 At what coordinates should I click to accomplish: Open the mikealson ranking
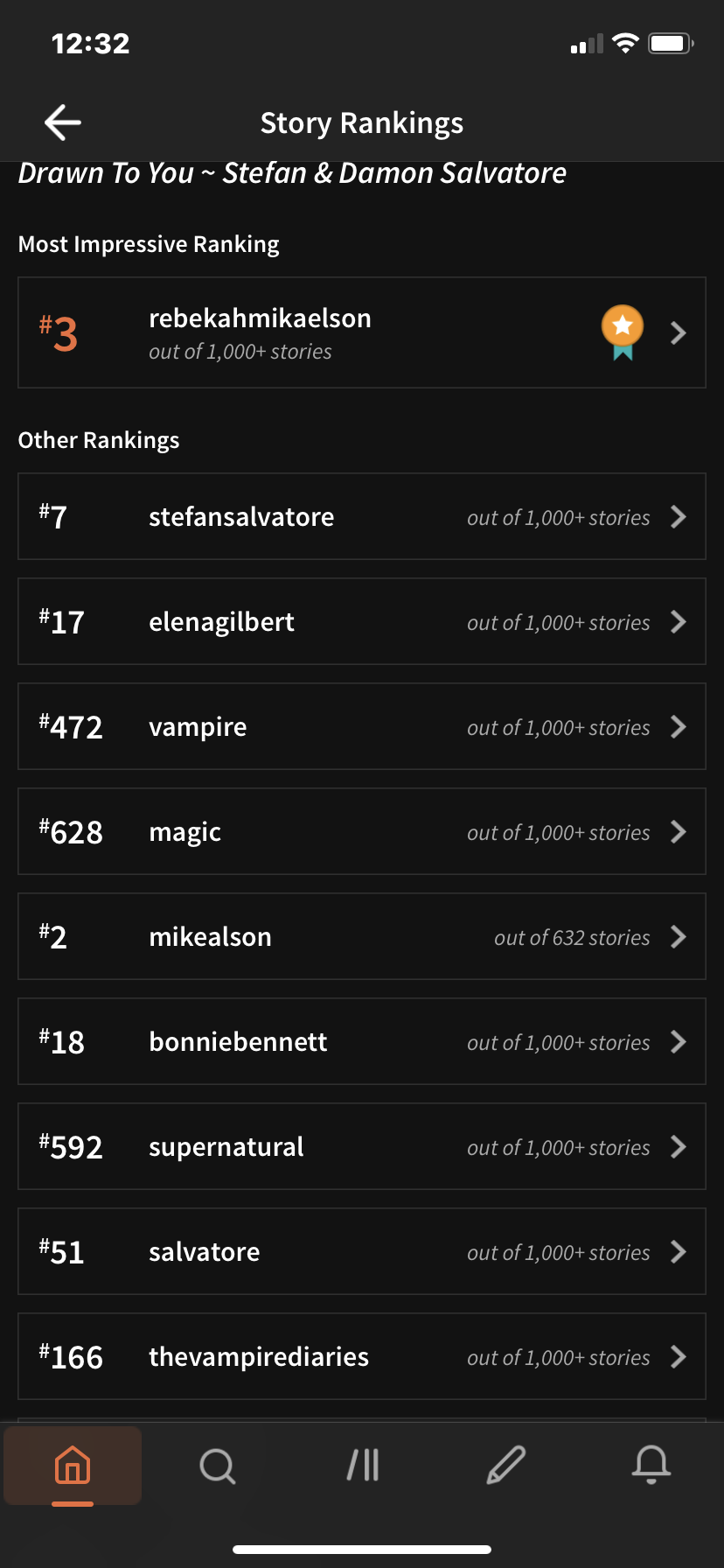click(x=362, y=936)
